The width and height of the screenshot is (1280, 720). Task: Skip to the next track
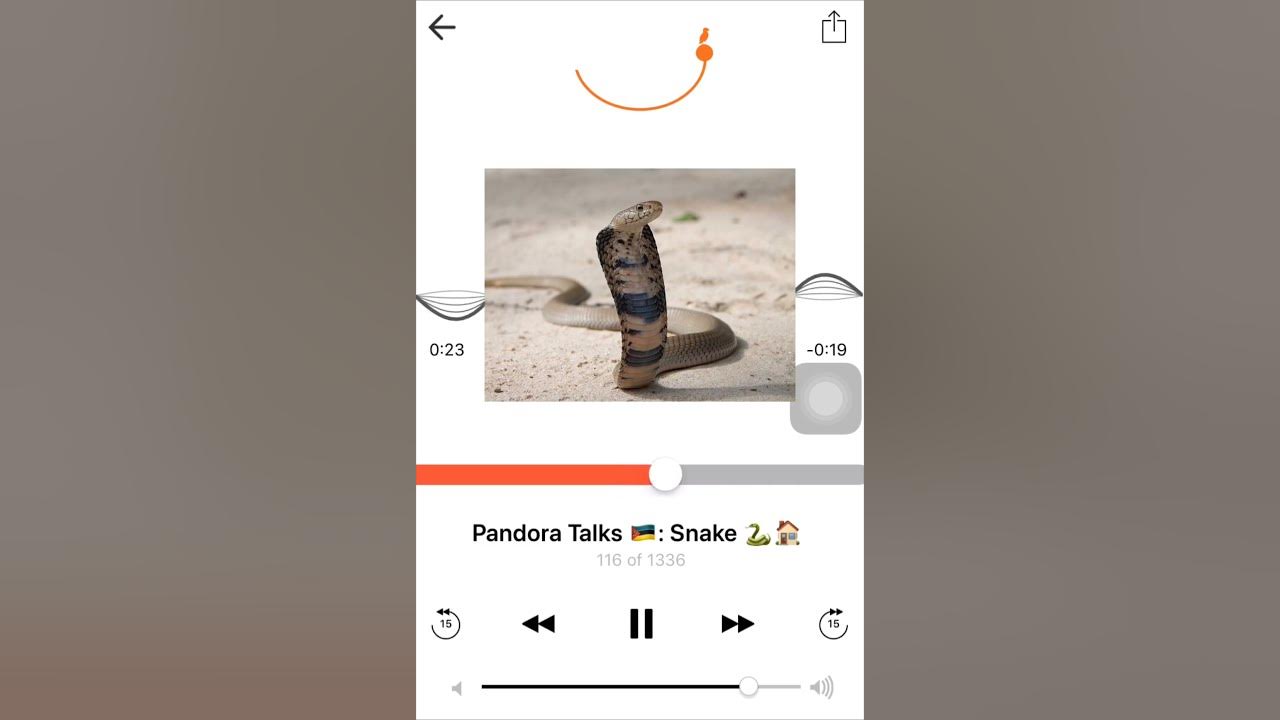pyautogui.click(x=738, y=624)
